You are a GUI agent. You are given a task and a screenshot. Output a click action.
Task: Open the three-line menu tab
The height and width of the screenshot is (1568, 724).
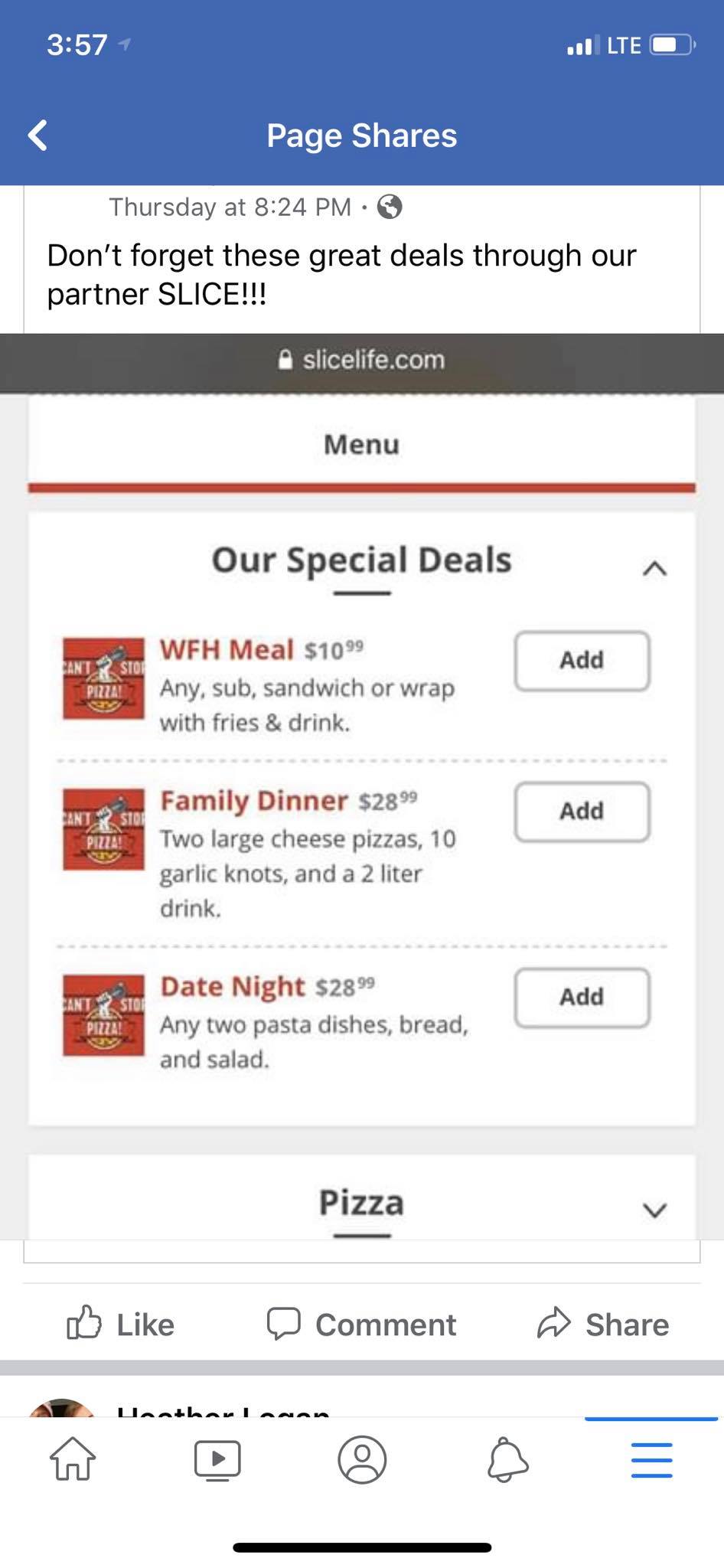(651, 1459)
